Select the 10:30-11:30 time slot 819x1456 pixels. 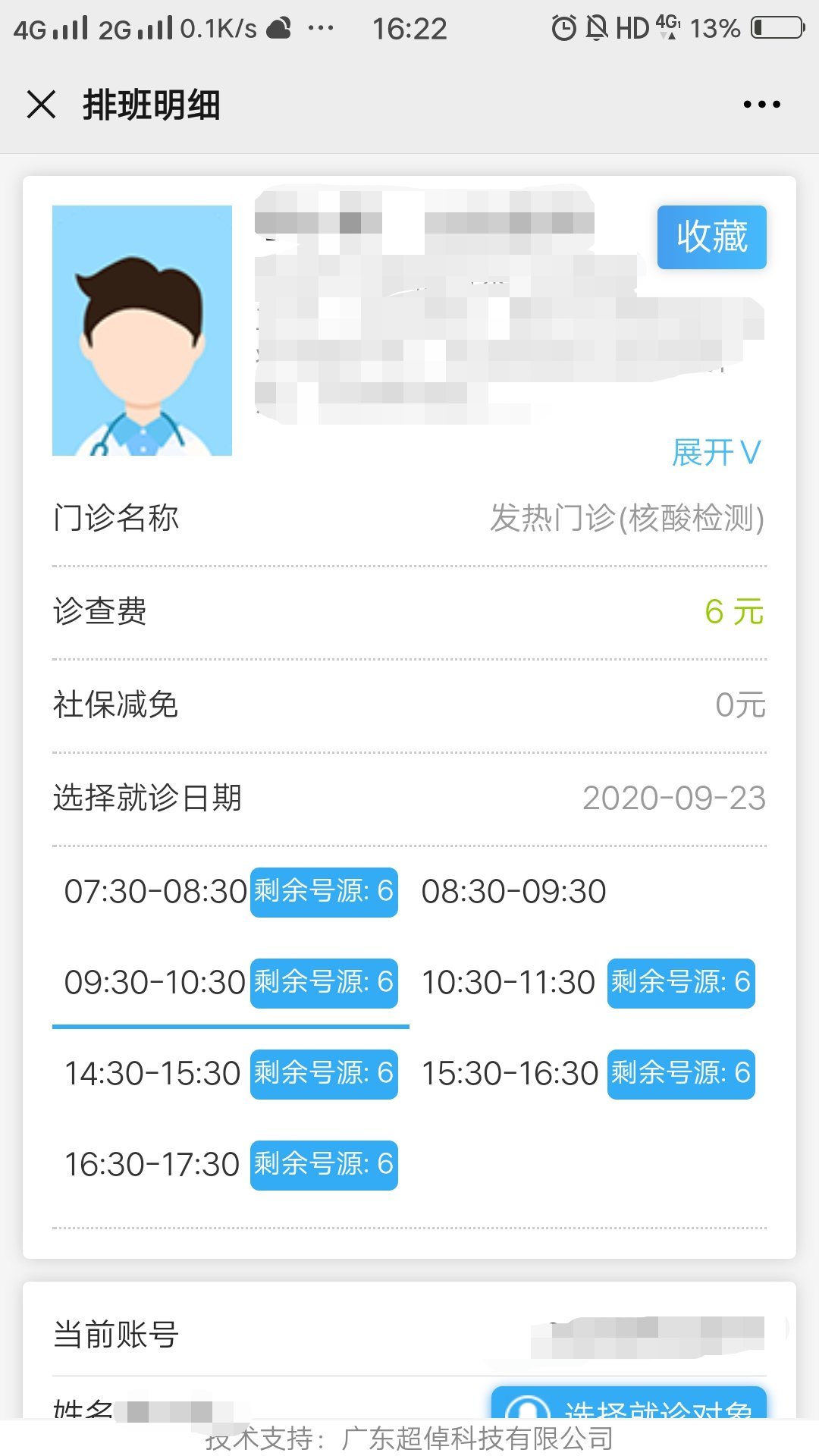(588, 983)
